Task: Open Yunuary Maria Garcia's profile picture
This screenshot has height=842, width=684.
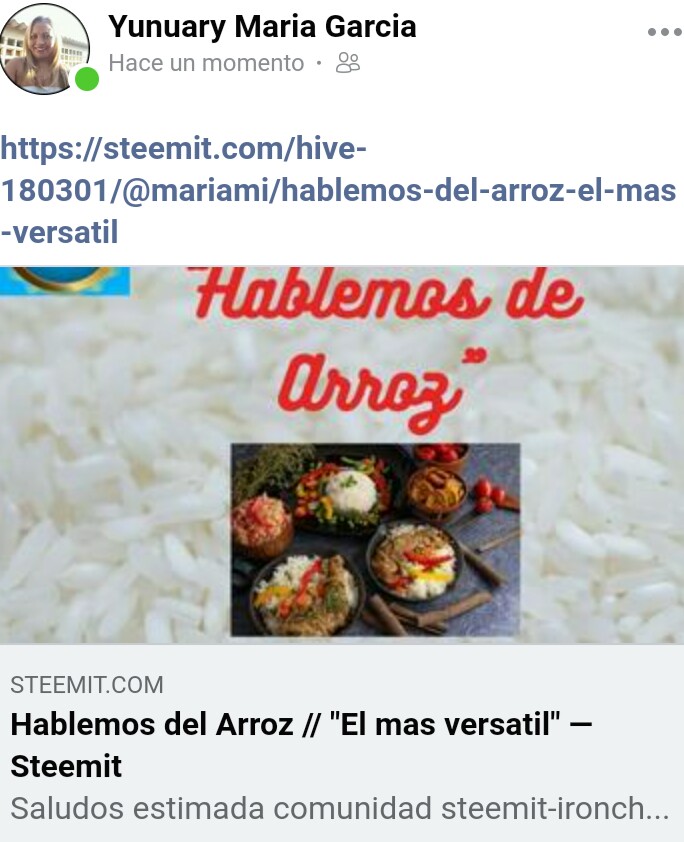Action: [x=45, y=49]
